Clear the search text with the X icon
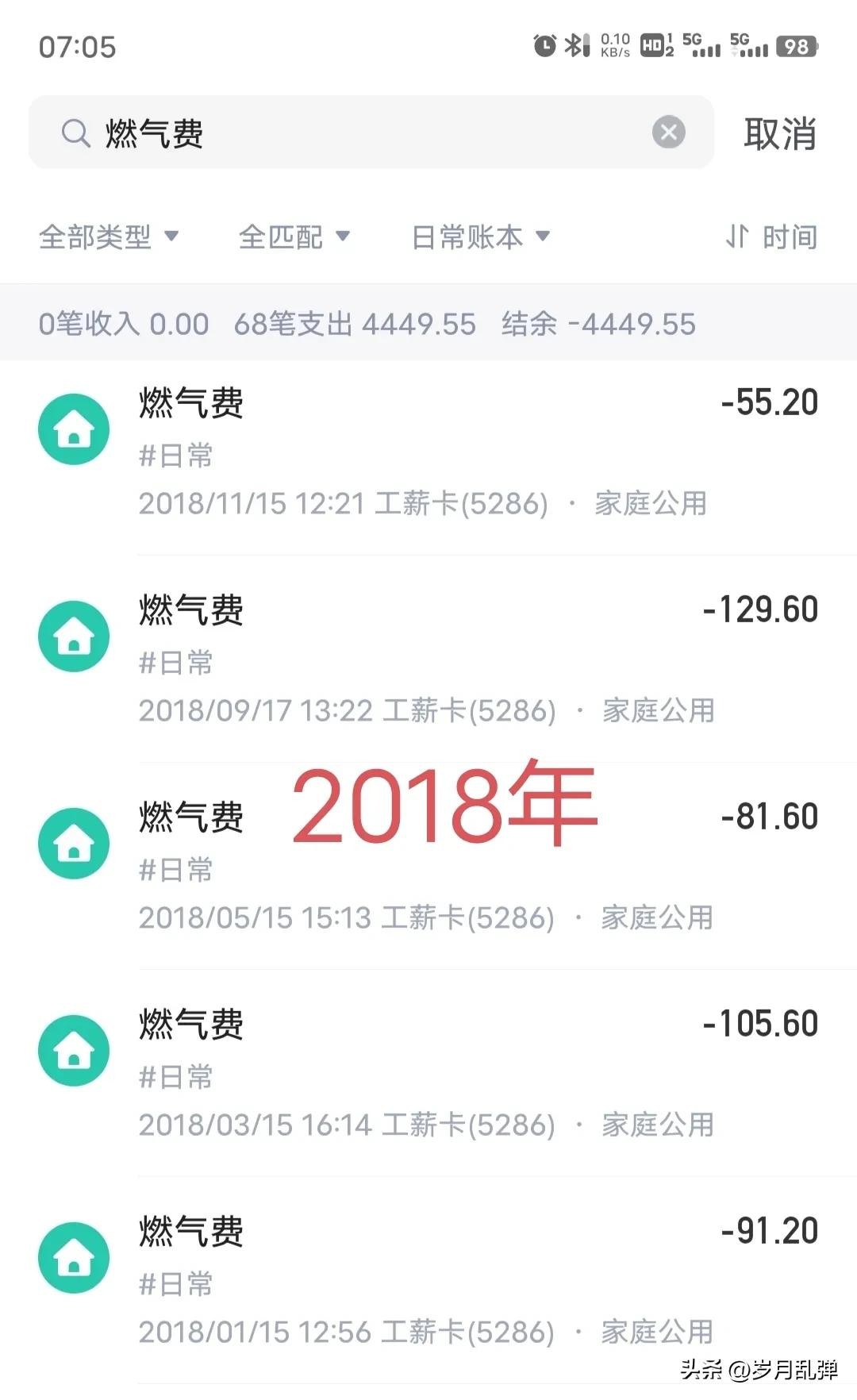The image size is (857, 1400). click(668, 133)
